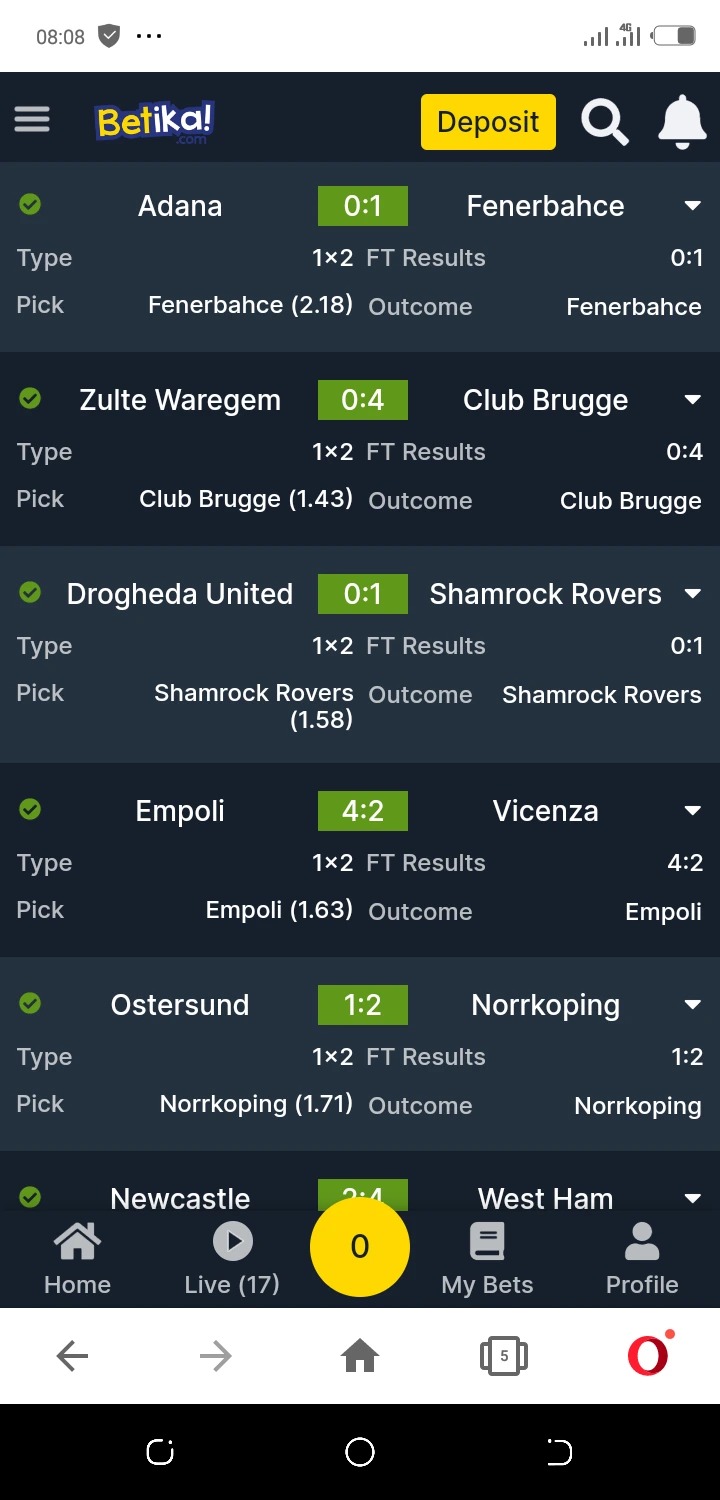
Task: Collapse the Ostersund vs Norrkoping match
Action: click(x=692, y=1005)
